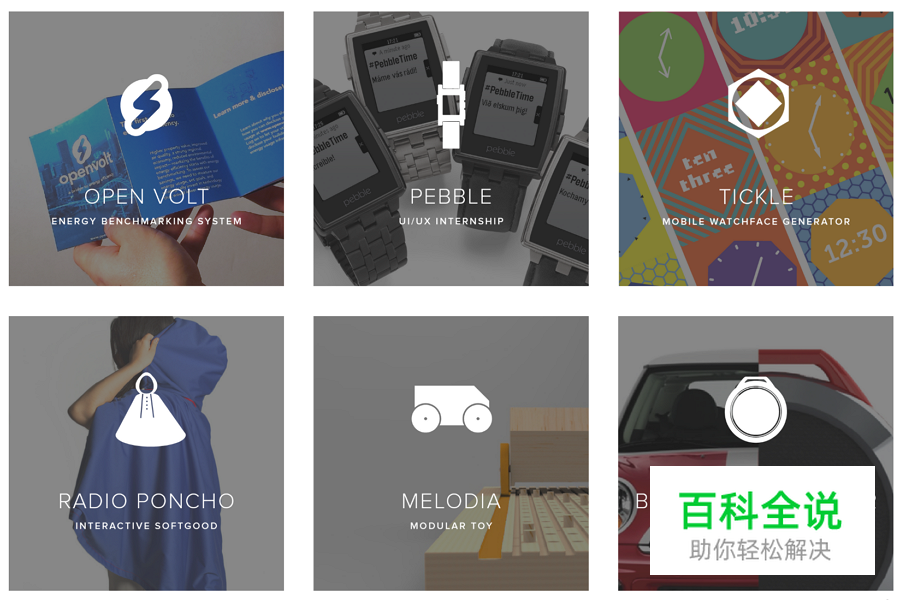Open the Open Volt project tile
The image size is (900, 600).
[146, 150]
